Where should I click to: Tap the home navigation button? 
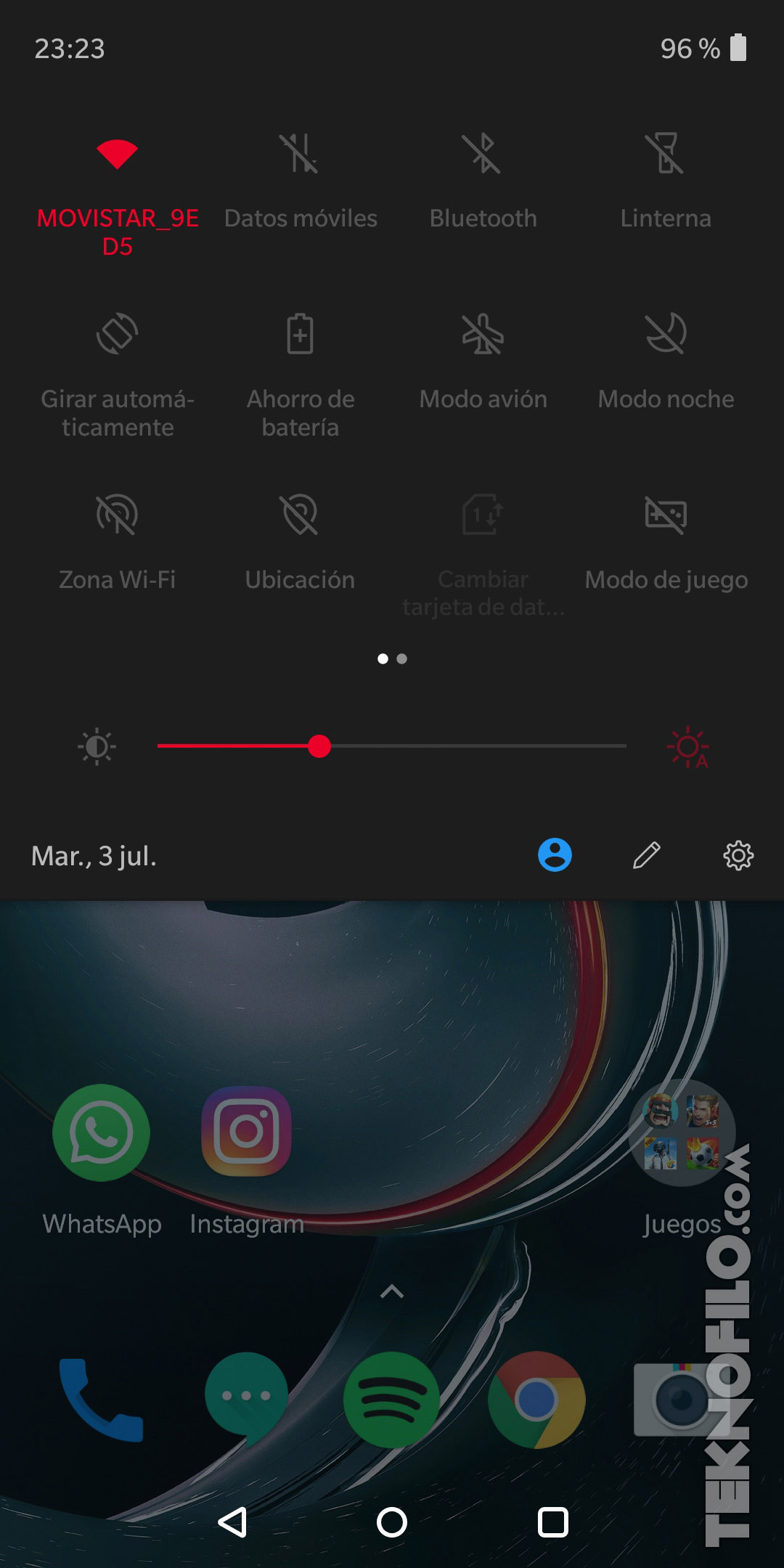point(392,1522)
